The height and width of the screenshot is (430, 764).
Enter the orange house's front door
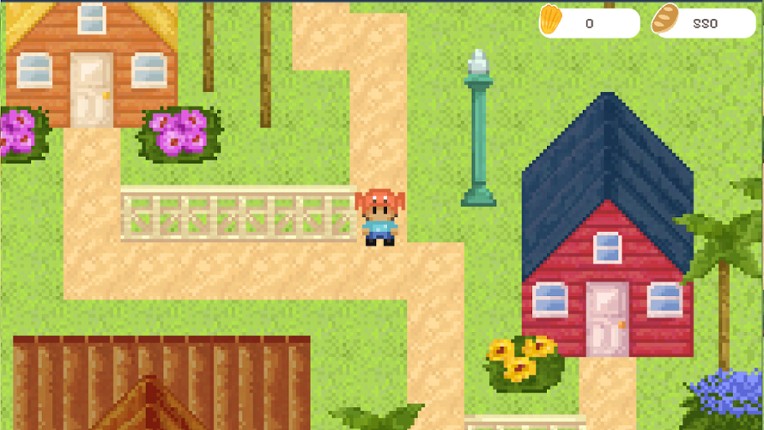pyautogui.click(x=91, y=88)
